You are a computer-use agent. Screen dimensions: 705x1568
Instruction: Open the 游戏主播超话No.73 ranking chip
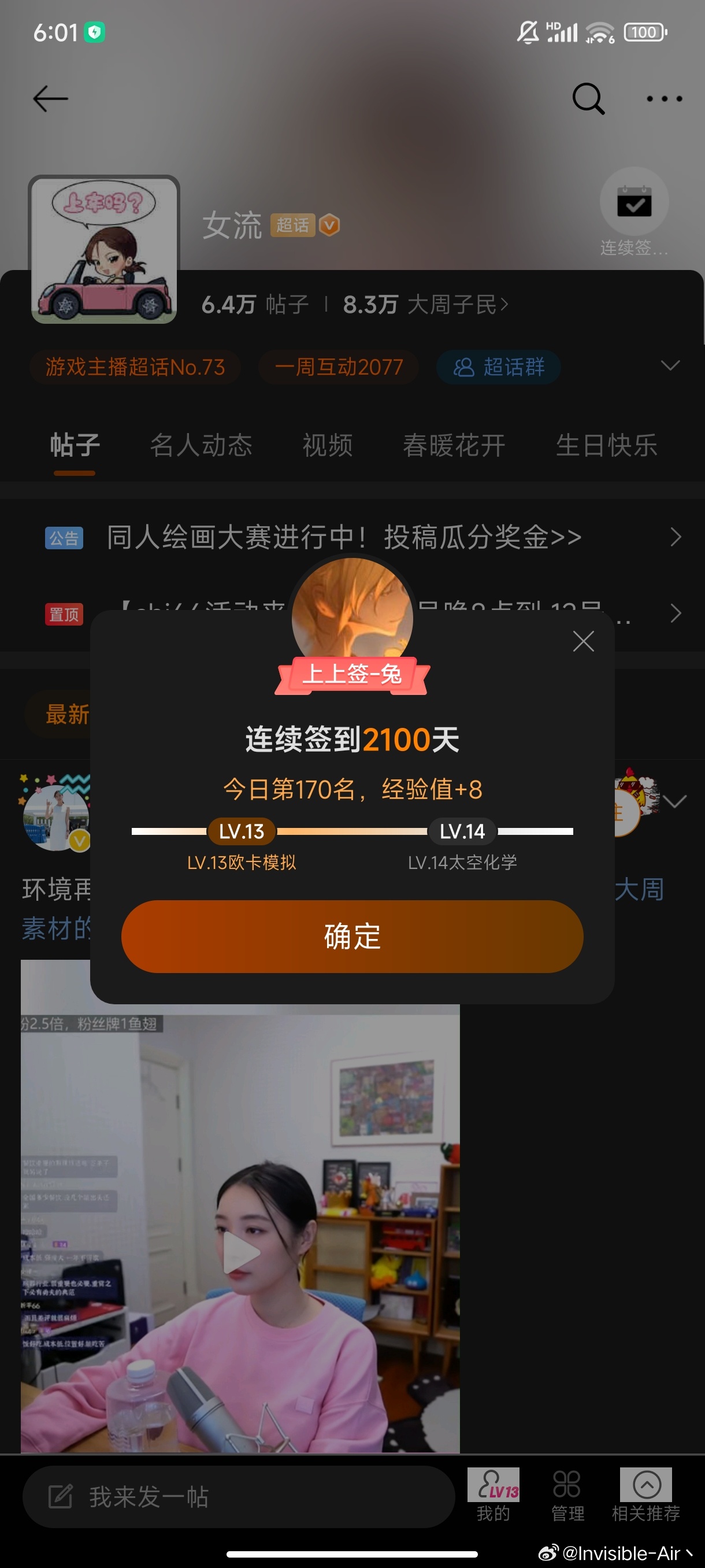click(135, 367)
